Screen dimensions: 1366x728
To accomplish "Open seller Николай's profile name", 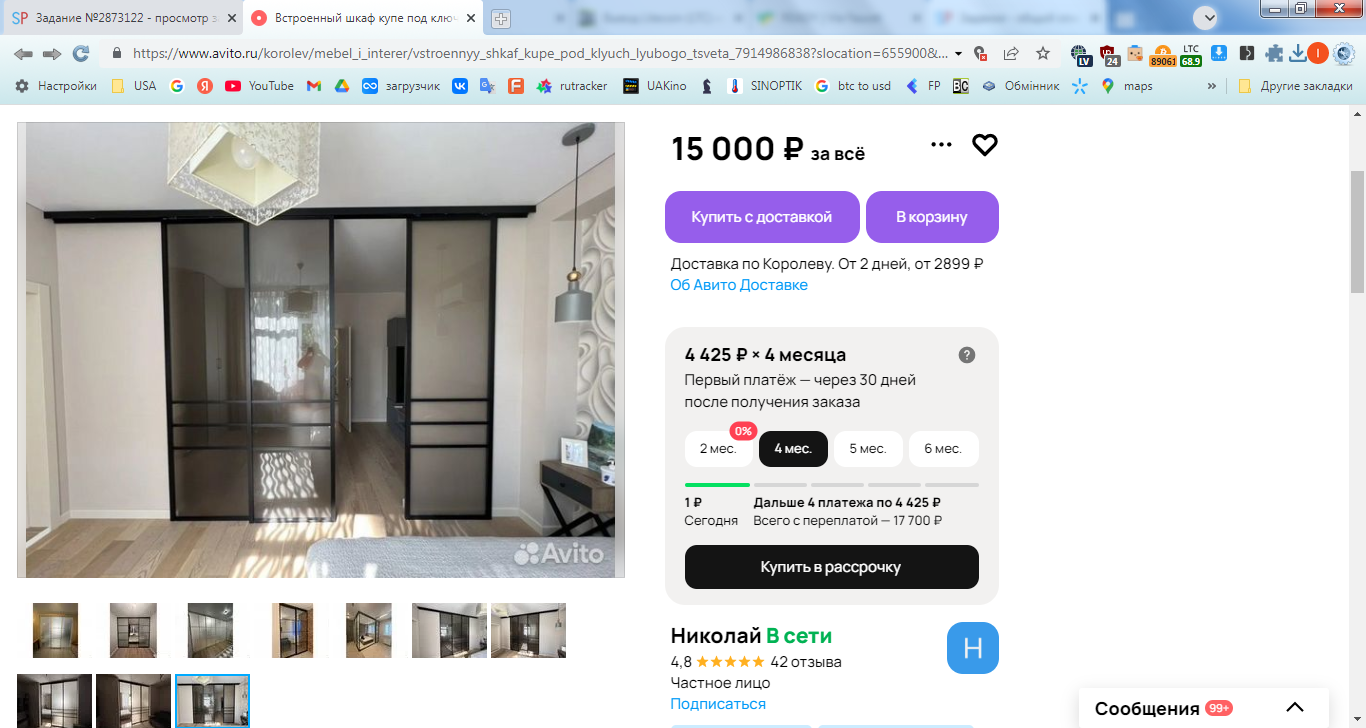I will pyautogui.click(x=715, y=636).
